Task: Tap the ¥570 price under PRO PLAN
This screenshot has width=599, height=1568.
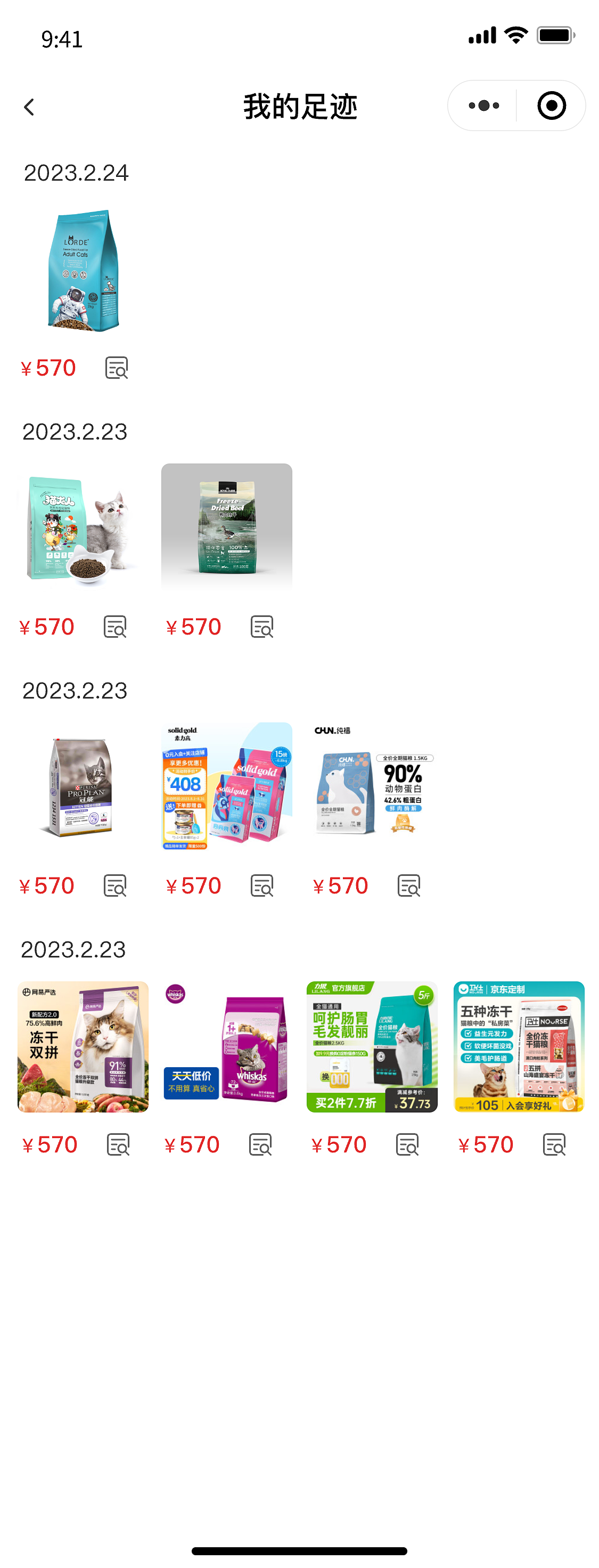Action: [48, 885]
